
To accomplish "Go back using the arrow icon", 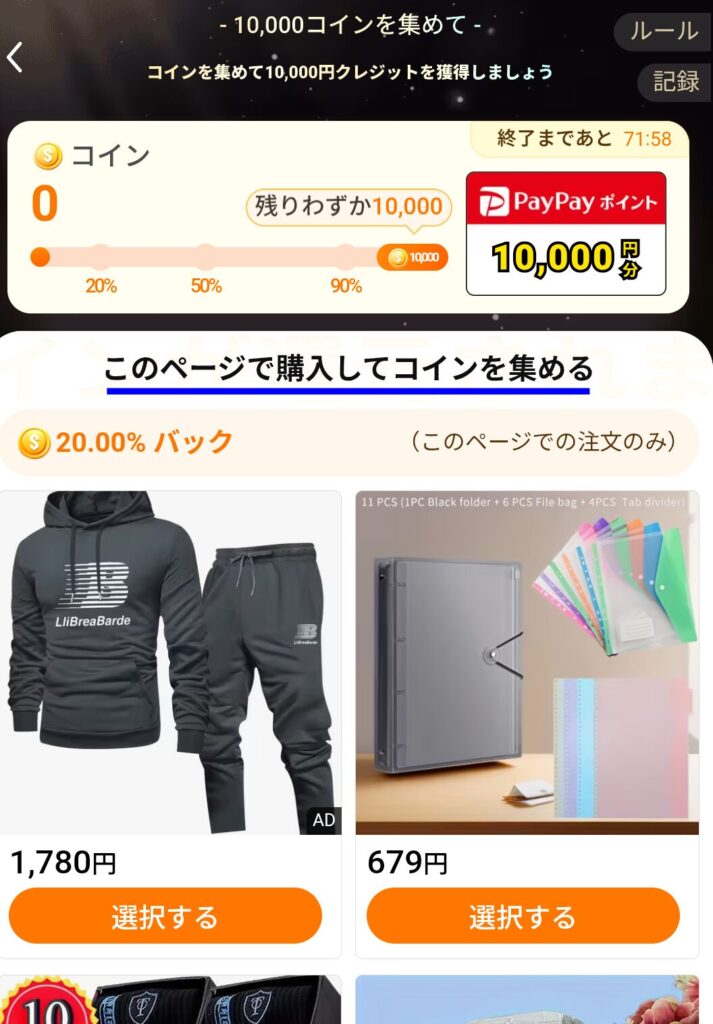I will [15, 58].
